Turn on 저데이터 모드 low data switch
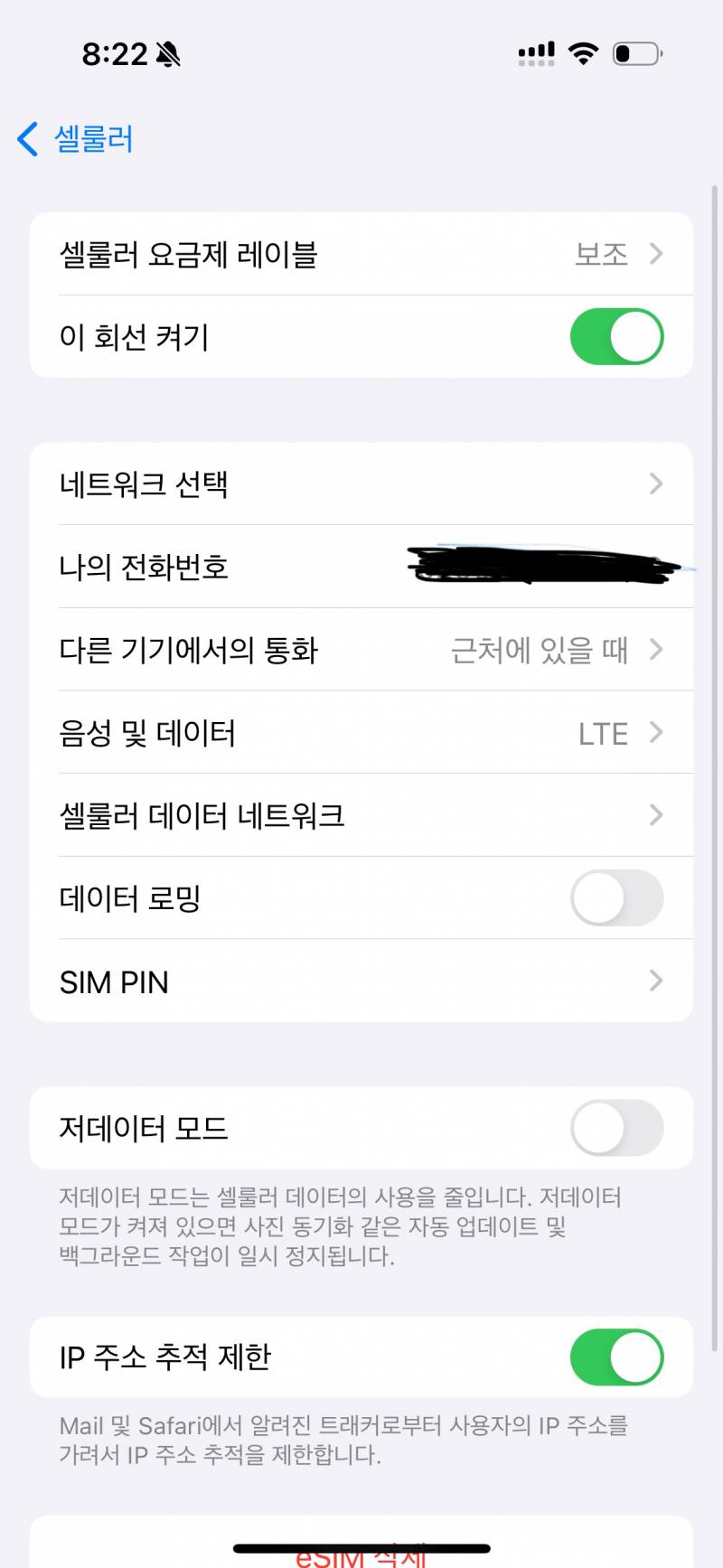 (x=617, y=1128)
